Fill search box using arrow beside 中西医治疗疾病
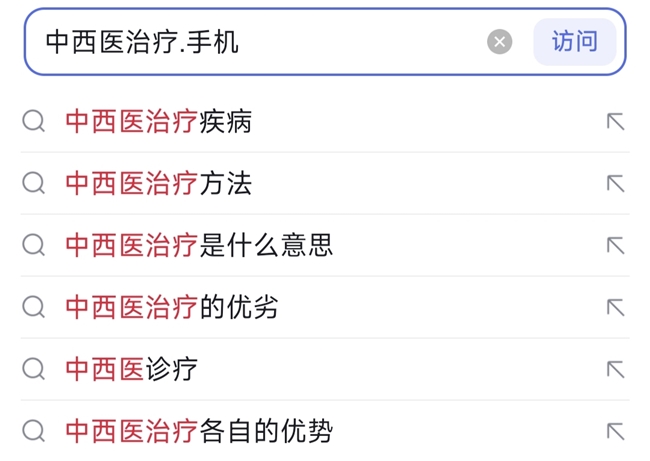The width and height of the screenshot is (650, 461). pos(615,122)
